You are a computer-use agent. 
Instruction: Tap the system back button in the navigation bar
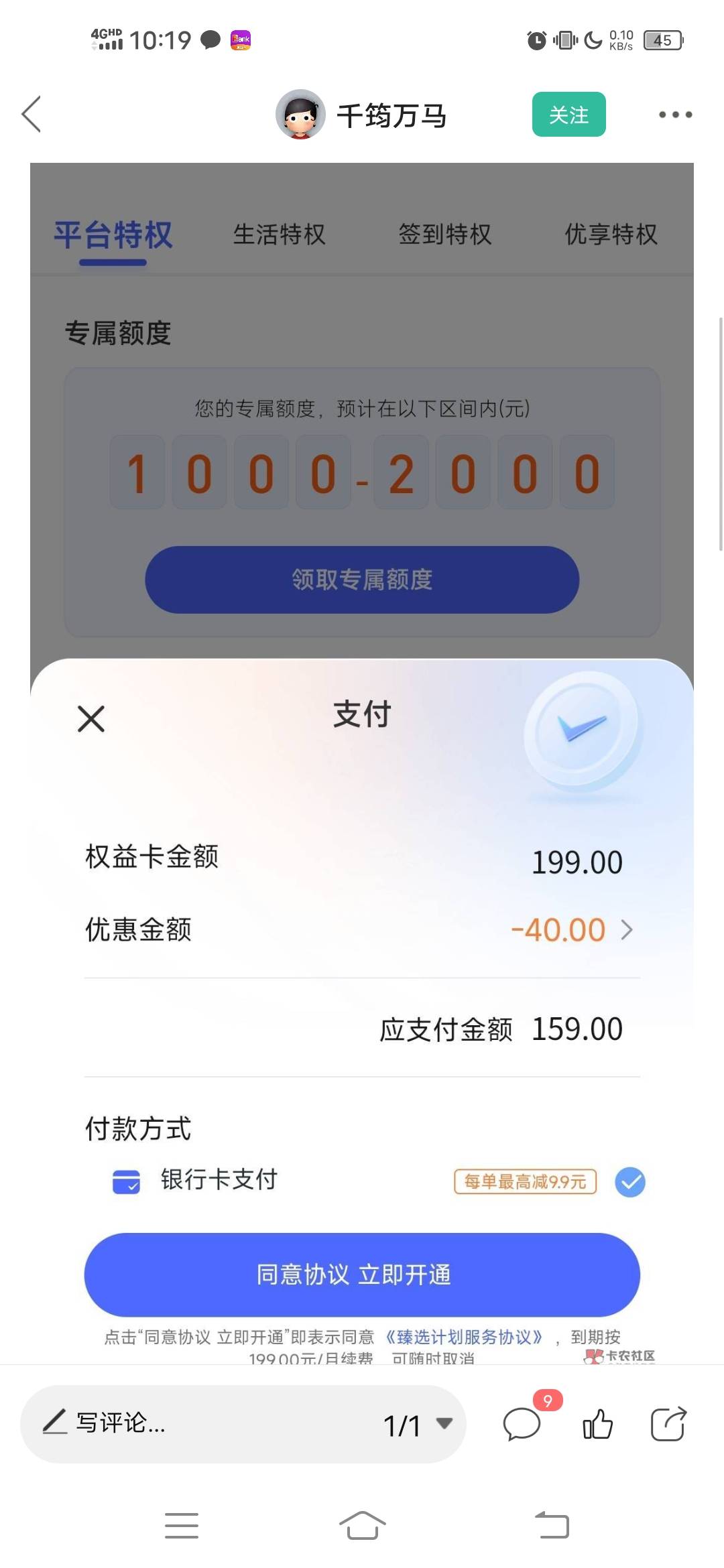[552, 1525]
